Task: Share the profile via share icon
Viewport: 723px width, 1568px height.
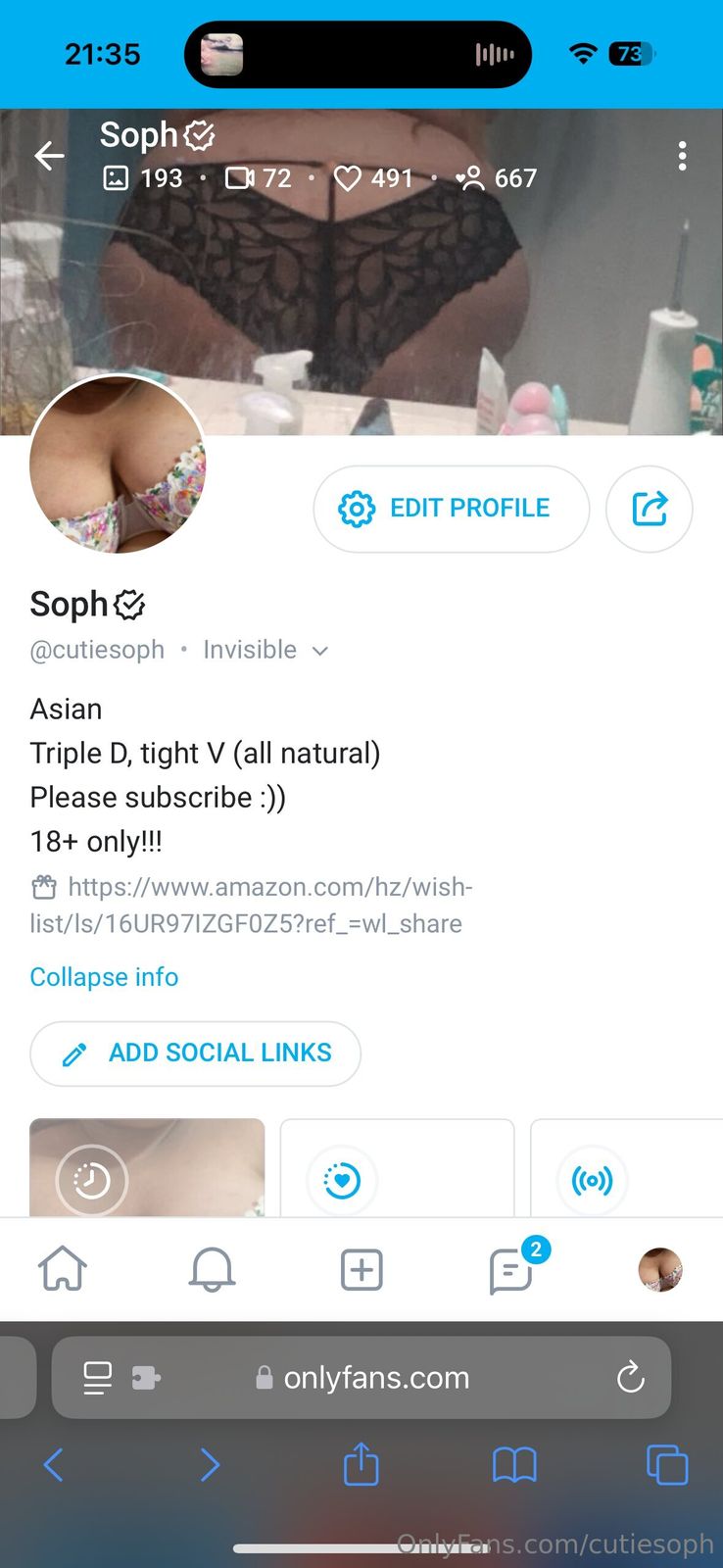Action: [649, 509]
